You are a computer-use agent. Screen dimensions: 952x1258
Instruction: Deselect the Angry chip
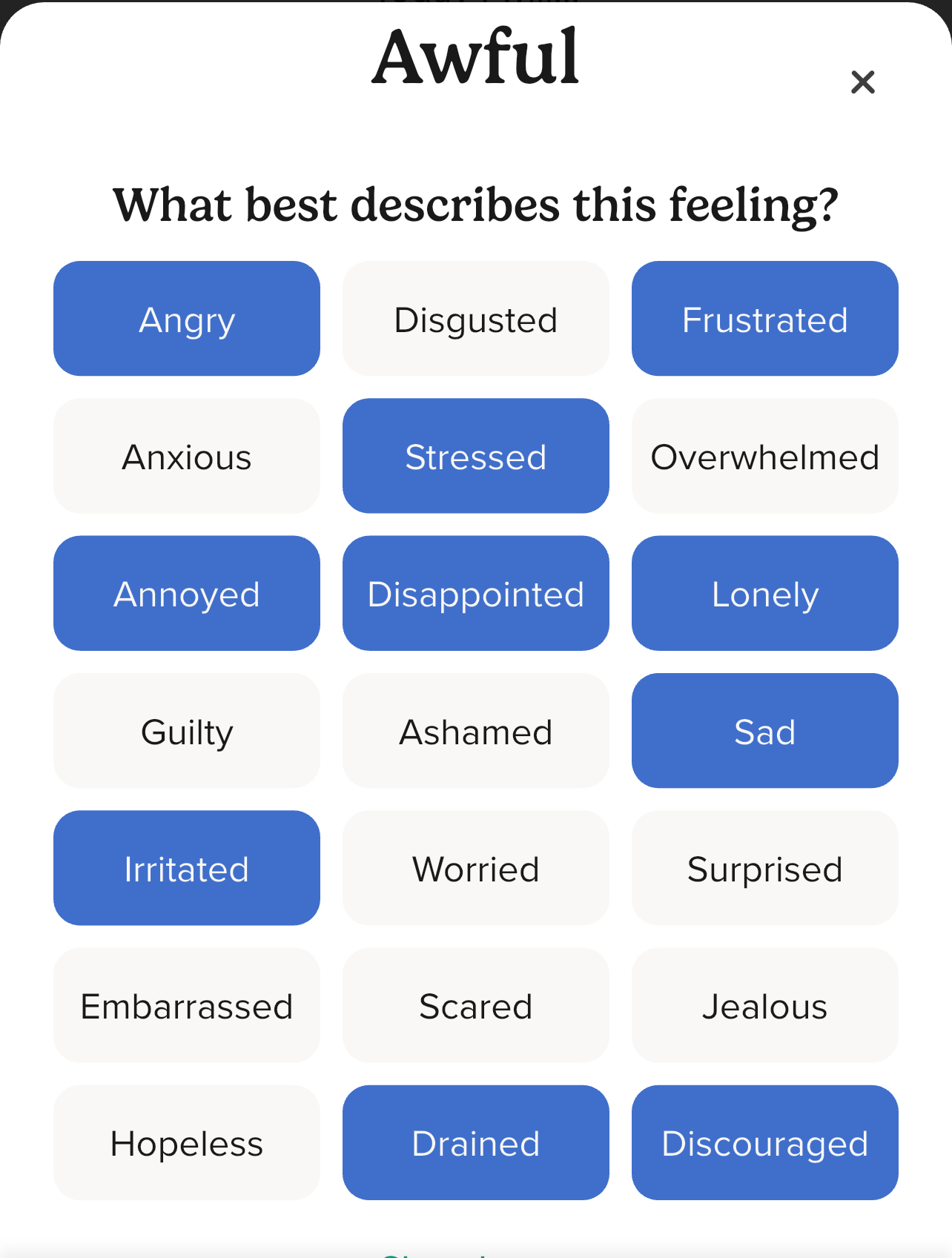[x=187, y=319]
